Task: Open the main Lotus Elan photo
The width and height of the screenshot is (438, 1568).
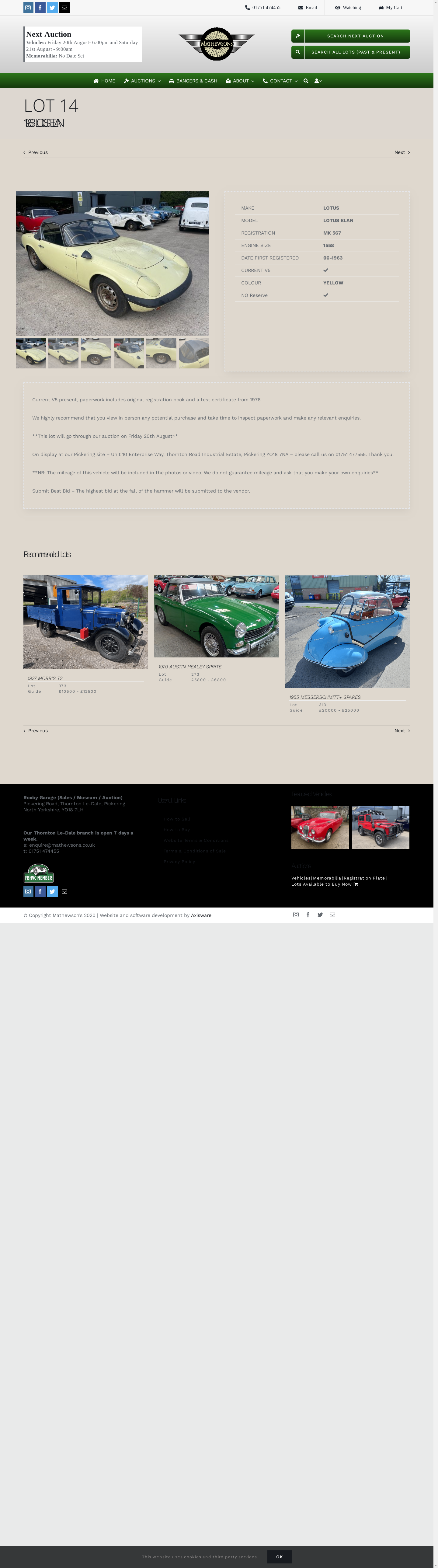Action: click(x=112, y=263)
